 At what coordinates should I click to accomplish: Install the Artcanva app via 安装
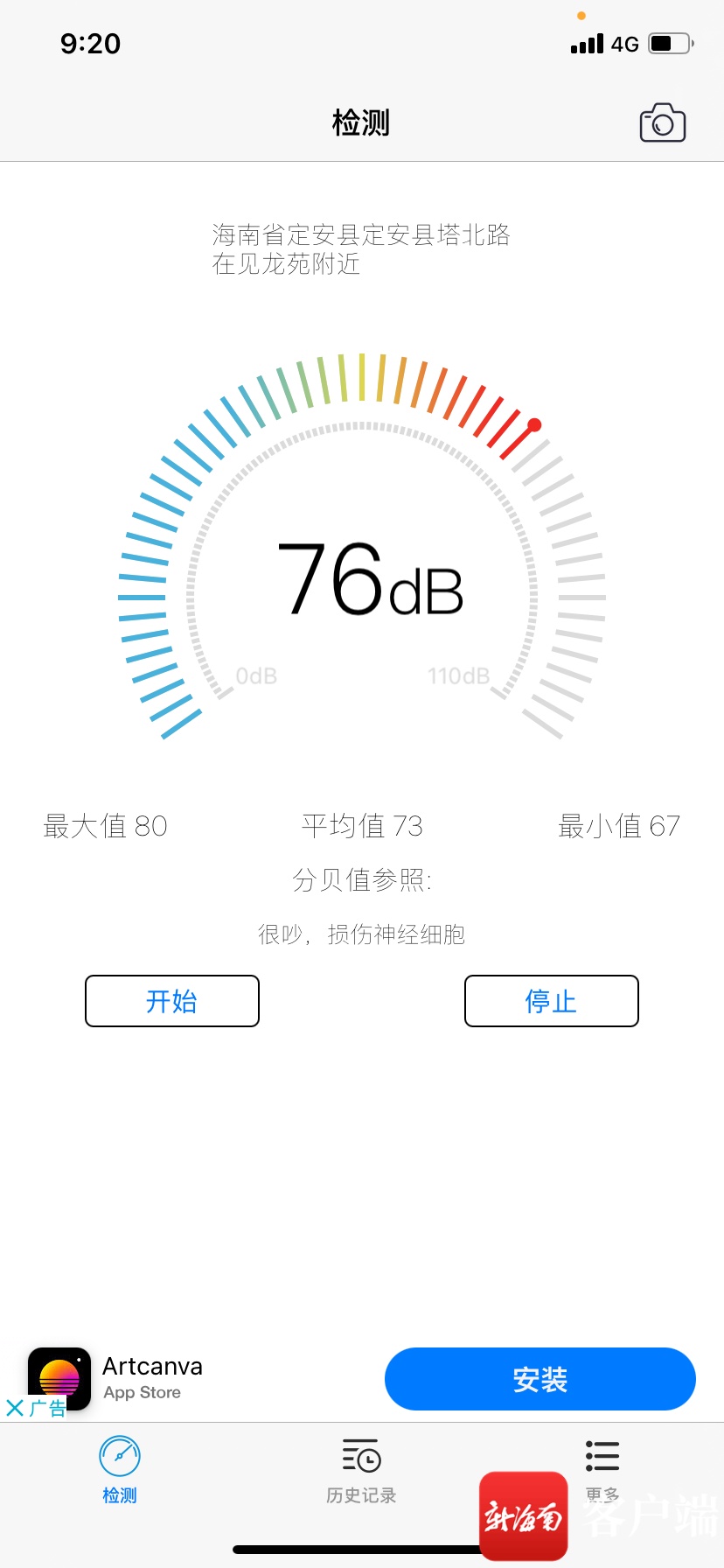coord(540,1379)
